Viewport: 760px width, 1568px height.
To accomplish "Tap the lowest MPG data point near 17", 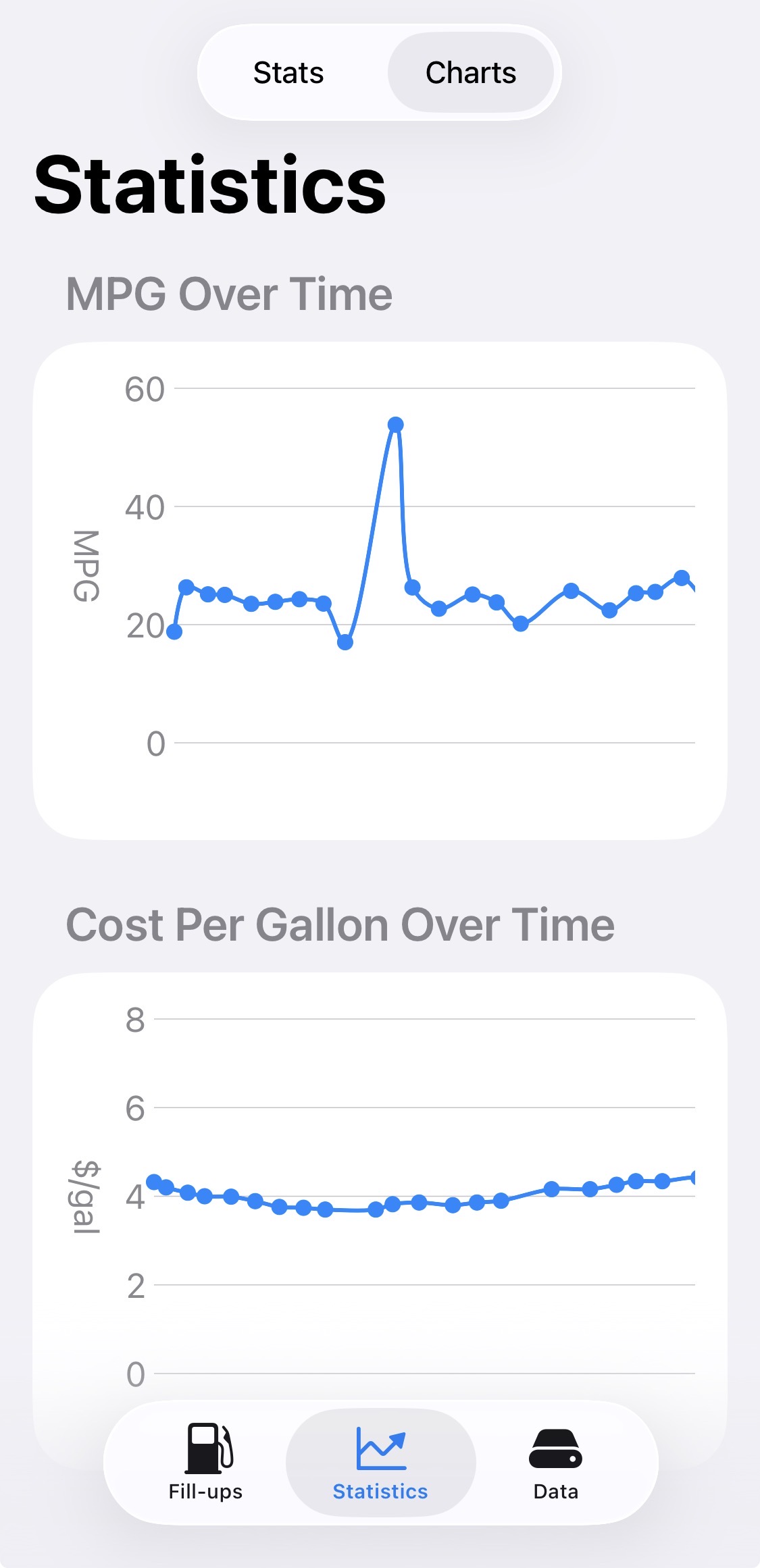I will 345,643.
